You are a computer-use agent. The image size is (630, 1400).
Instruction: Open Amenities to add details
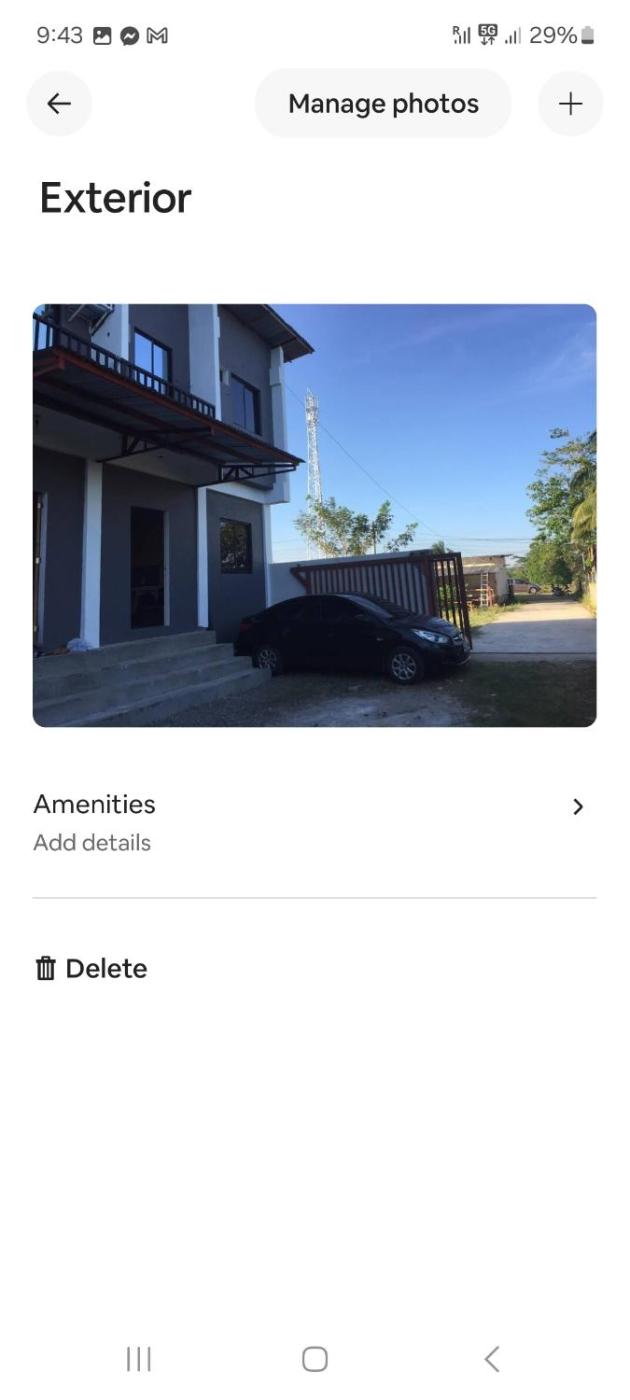tap(314, 822)
